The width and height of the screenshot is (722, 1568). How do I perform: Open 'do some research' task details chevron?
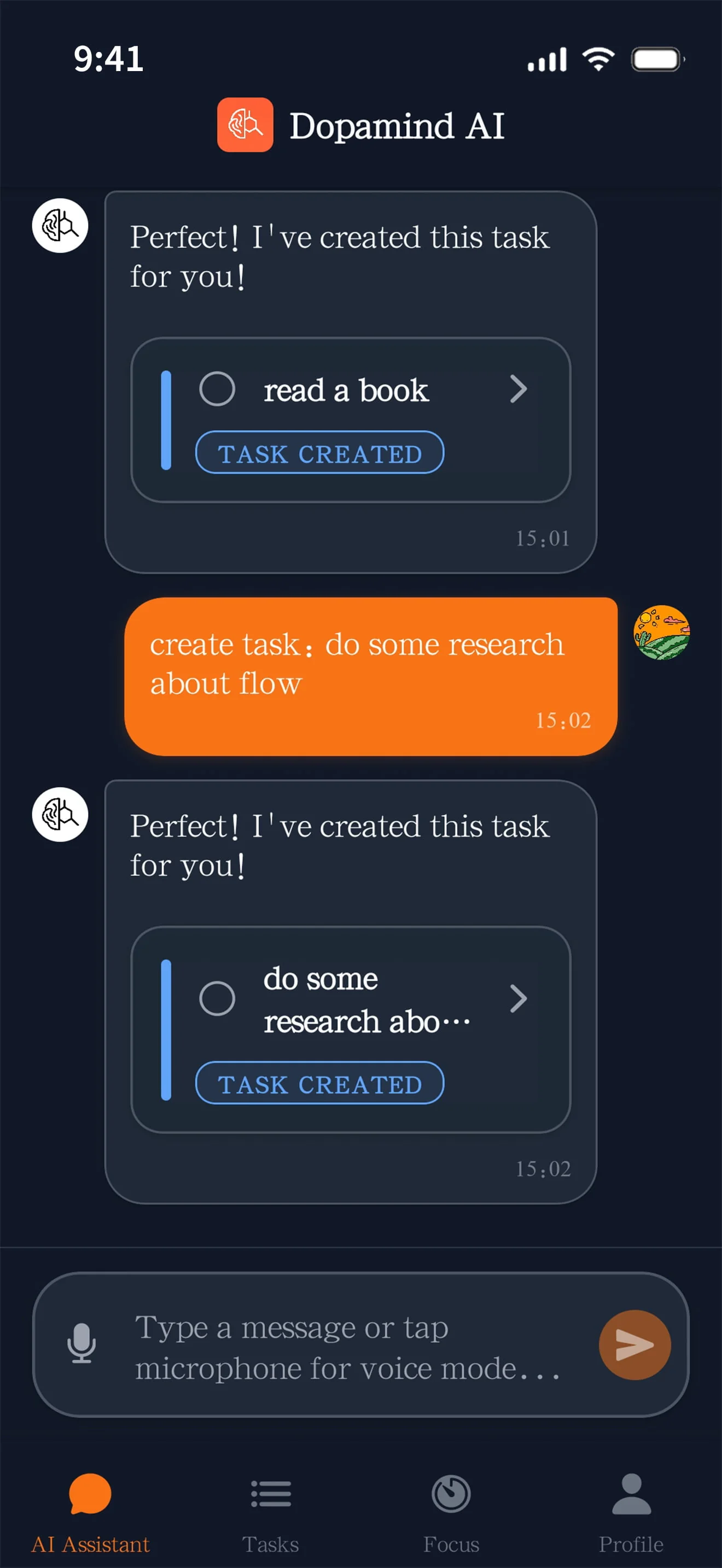pyautogui.click(x=518, y=998)
